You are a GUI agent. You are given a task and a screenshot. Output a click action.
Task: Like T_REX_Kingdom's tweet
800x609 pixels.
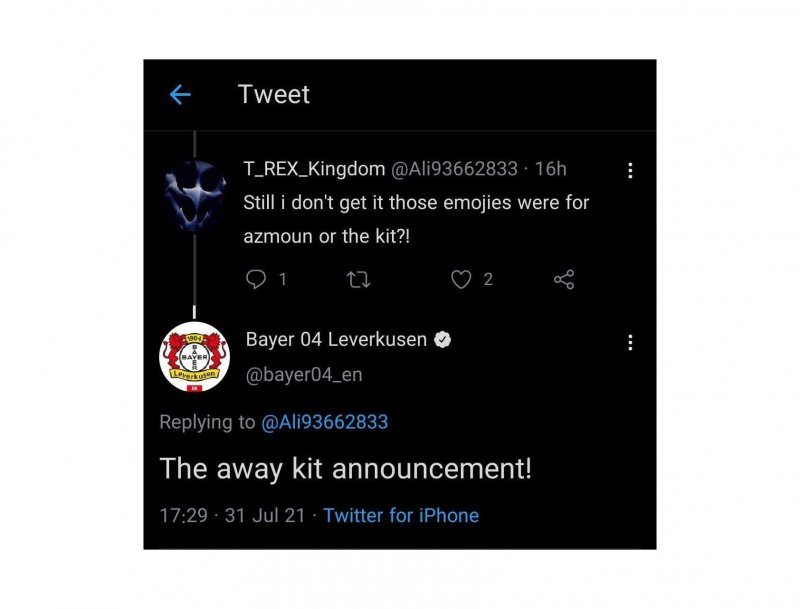coord(461,280)
